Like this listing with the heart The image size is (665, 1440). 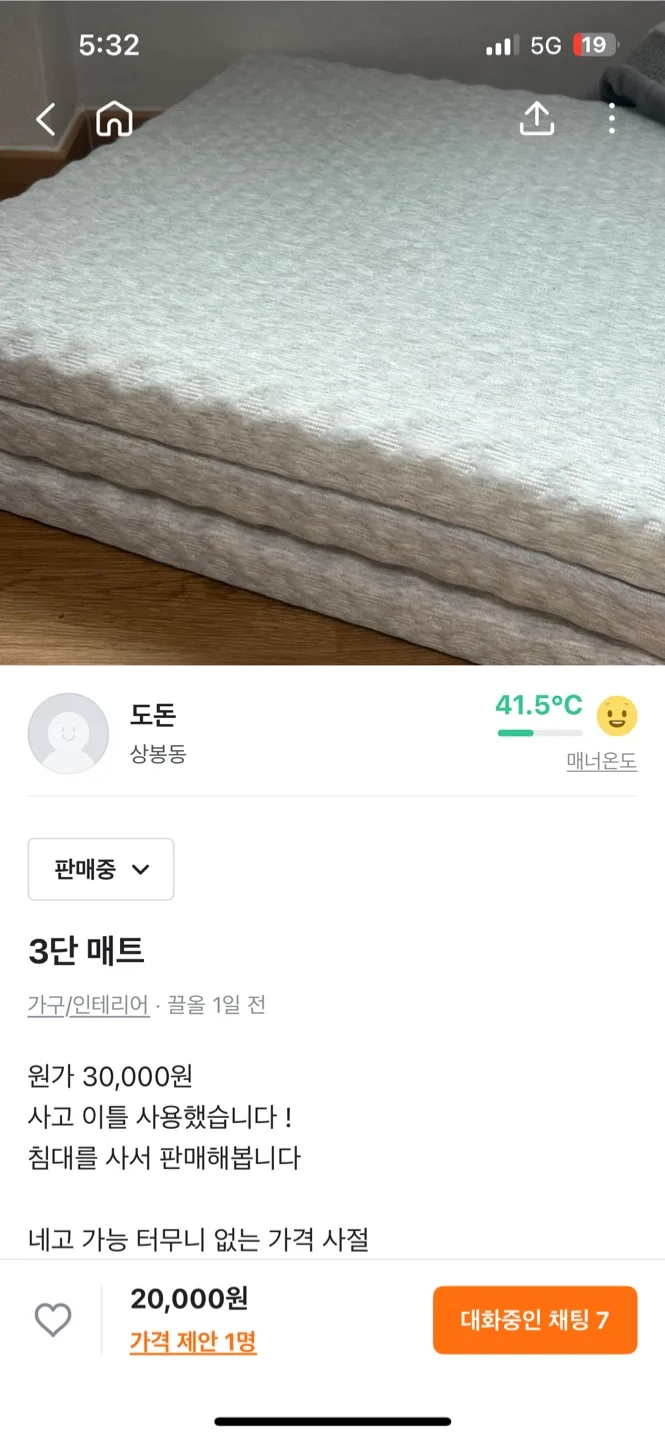click(x=53, y=1320)
